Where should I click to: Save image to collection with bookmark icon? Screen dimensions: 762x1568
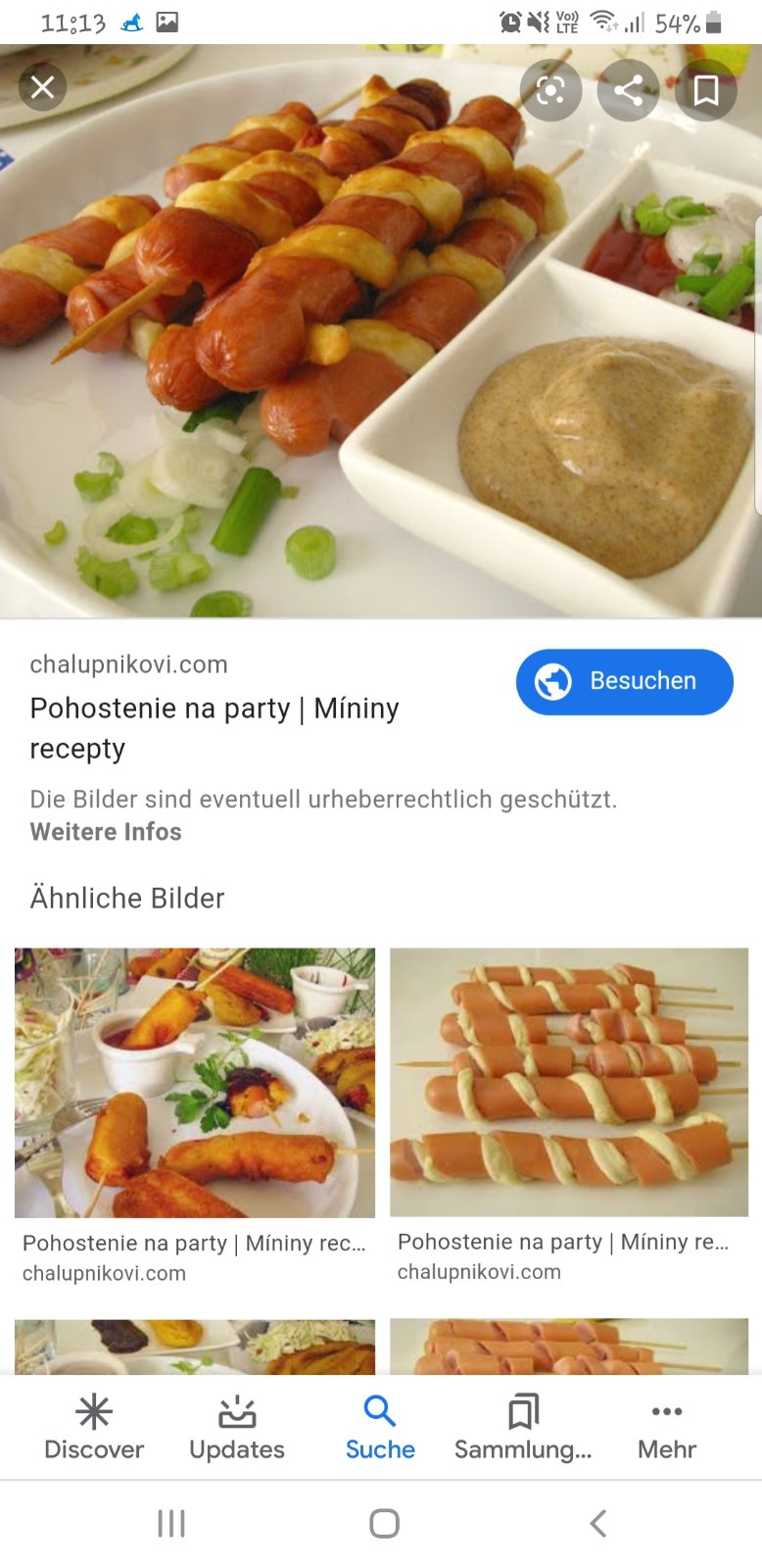coord(705,91)
